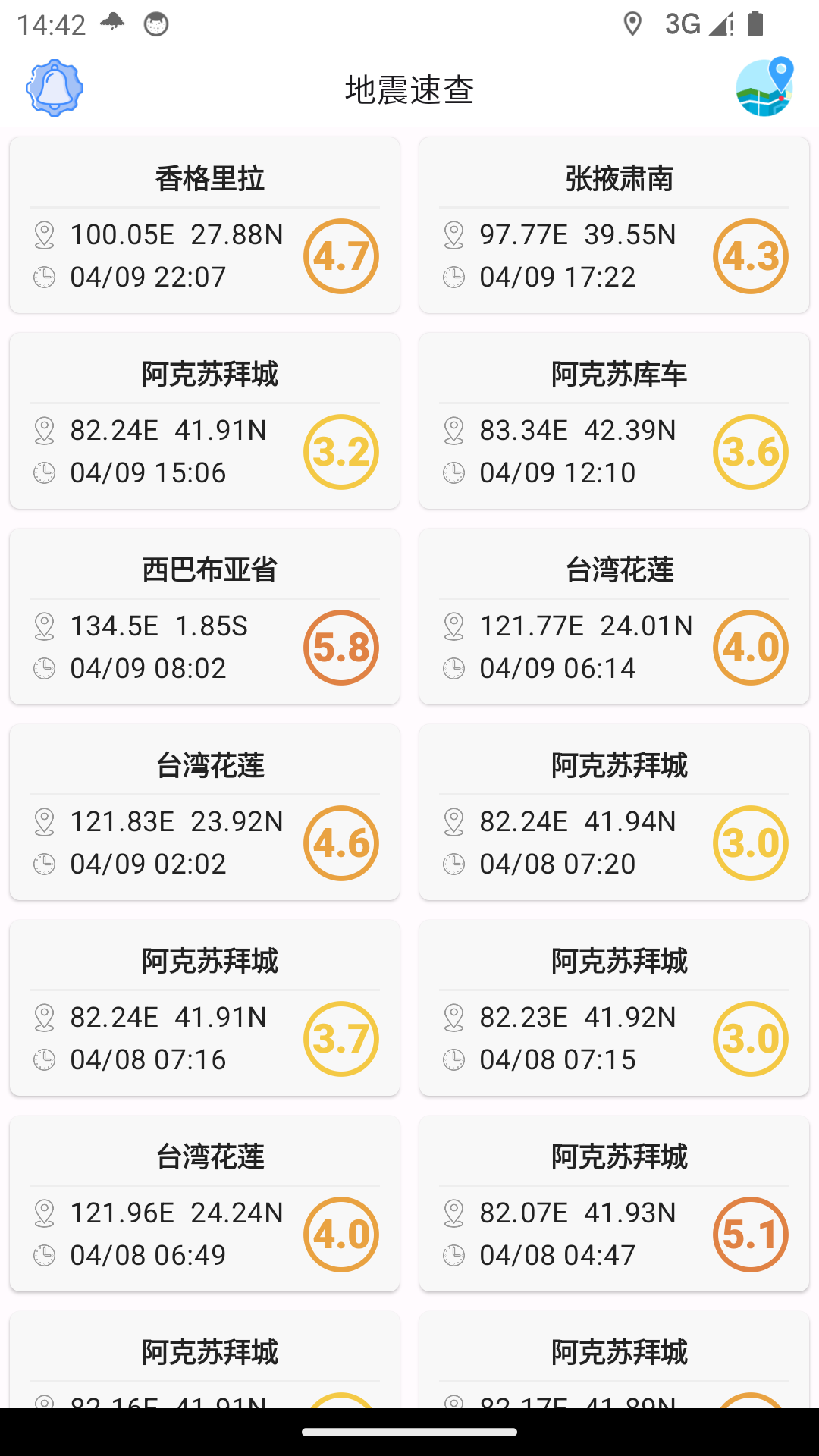Open the notification bell settings

55,88
